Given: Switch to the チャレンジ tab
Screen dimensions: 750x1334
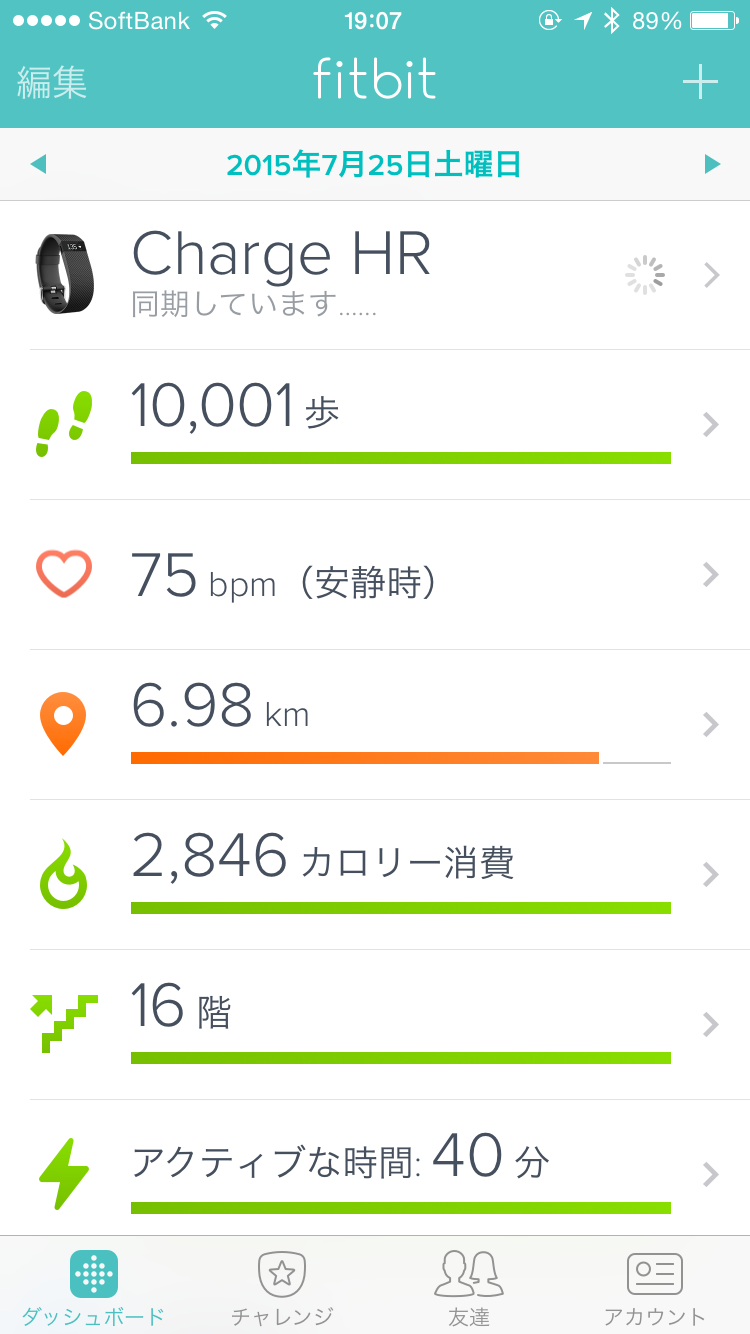Looking at the screenshot, I should pyautogui.click(x=281, y=1287).
